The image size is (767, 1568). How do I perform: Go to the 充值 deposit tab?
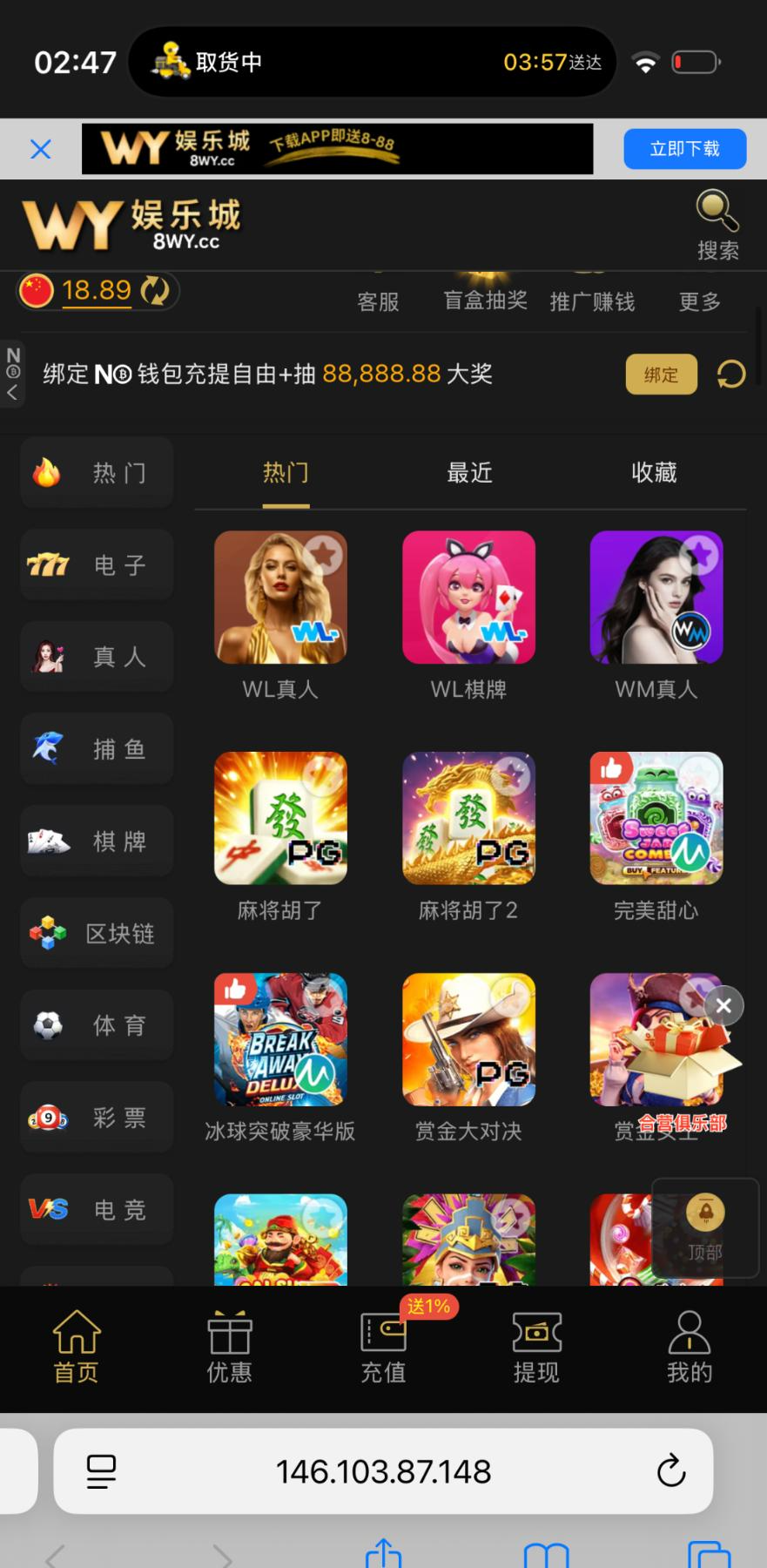point(383,1346)
